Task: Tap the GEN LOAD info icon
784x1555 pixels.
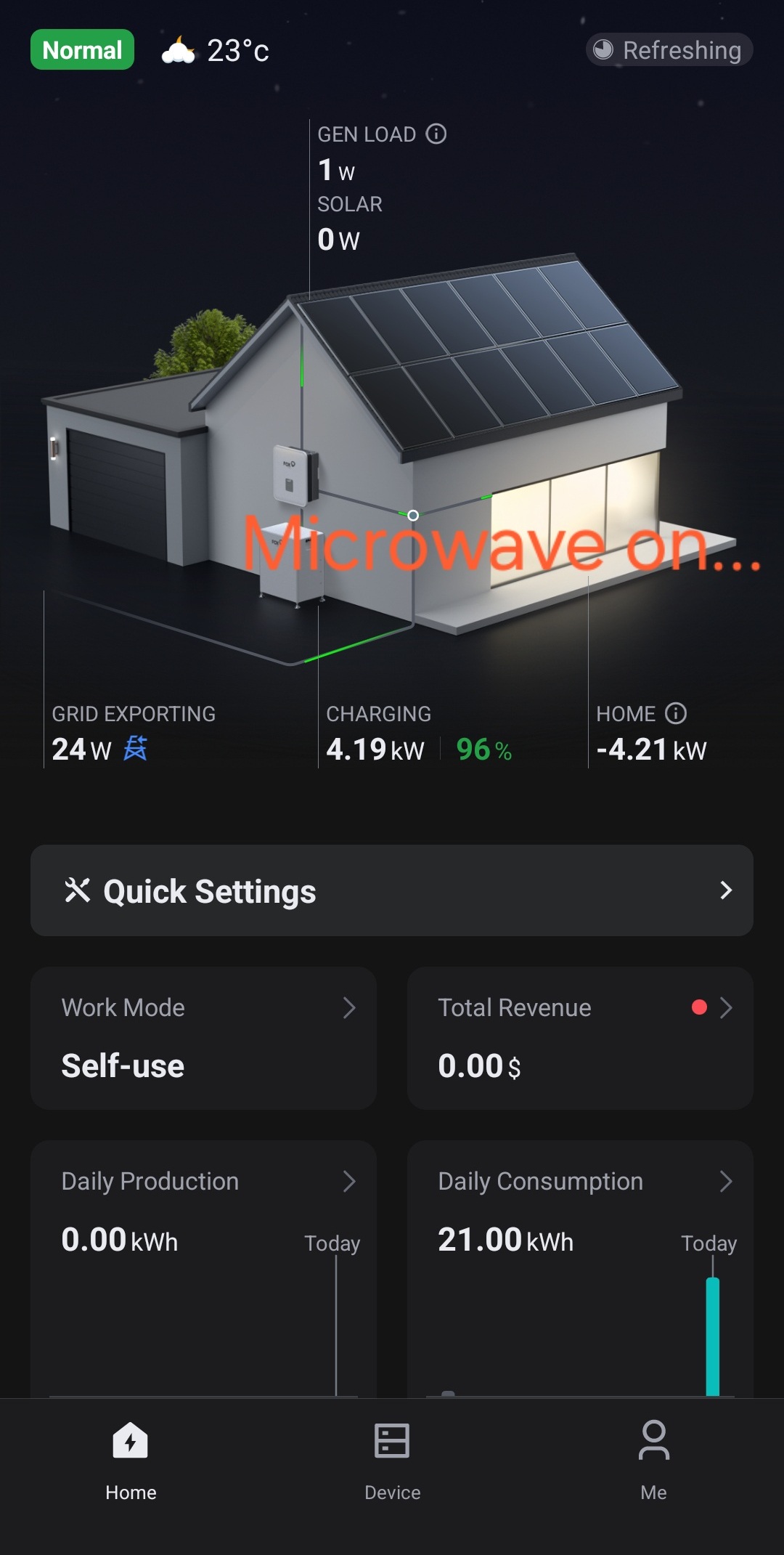Action: pos(436,134)
